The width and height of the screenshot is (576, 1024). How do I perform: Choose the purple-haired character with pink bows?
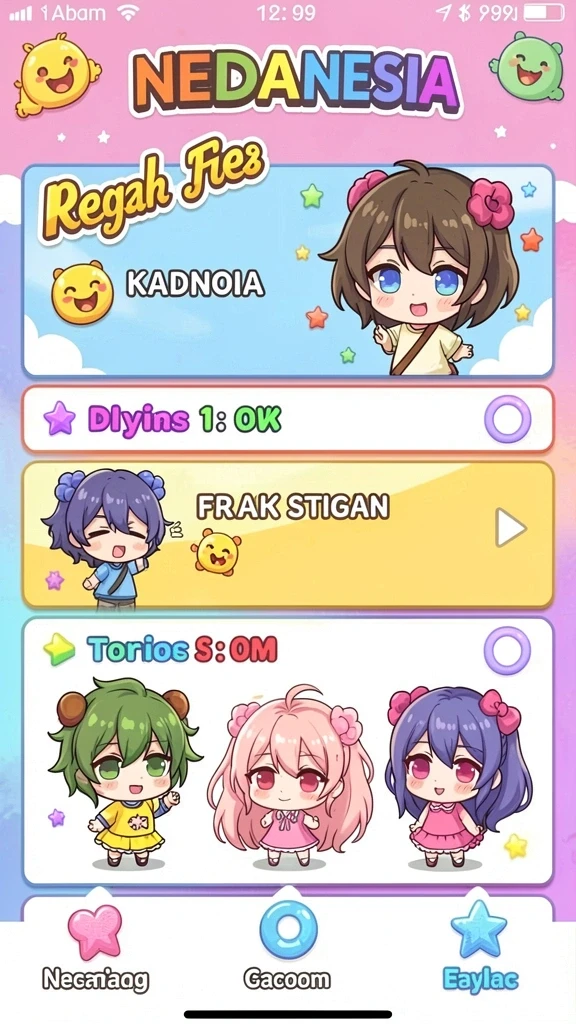[x=453, y=777]
